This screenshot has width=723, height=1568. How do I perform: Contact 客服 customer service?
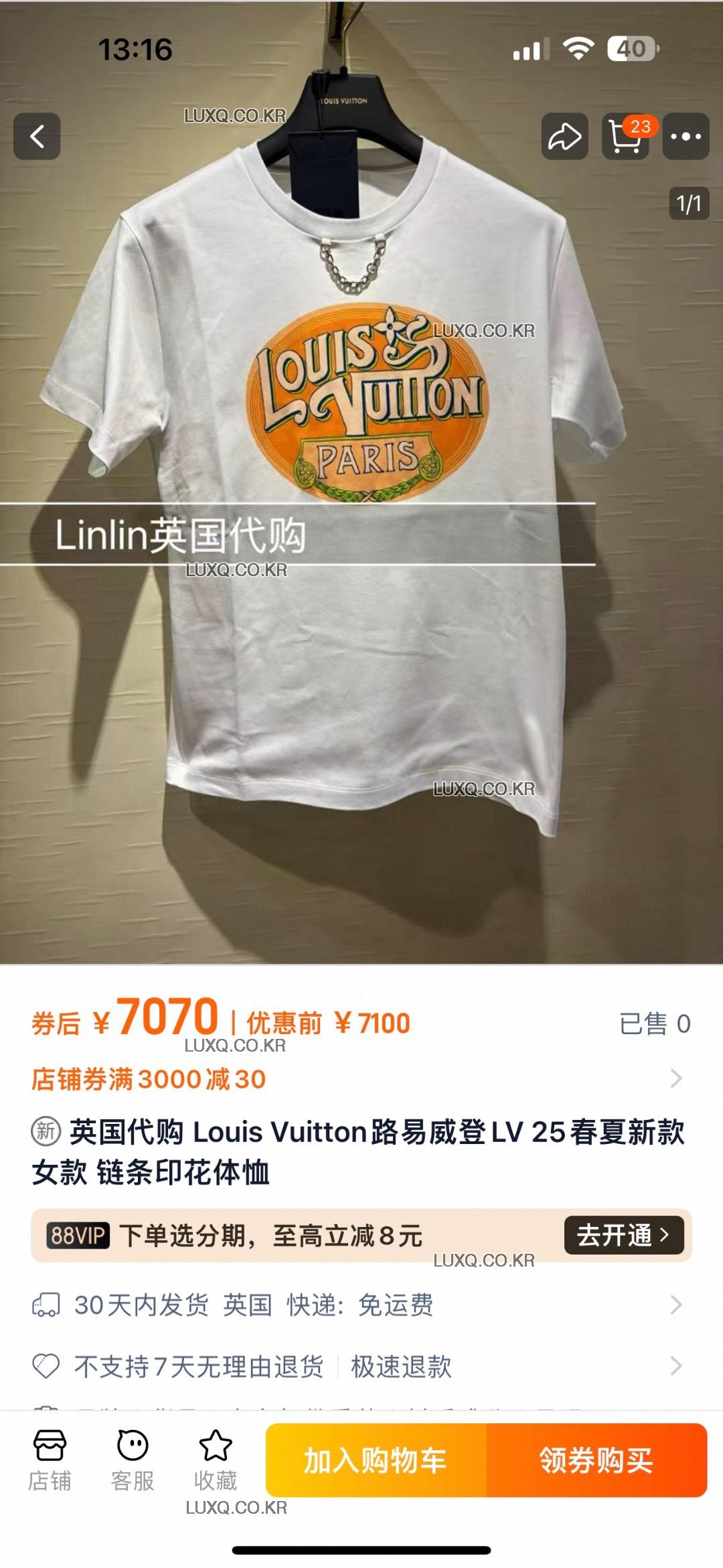[x=133, y=1461]
